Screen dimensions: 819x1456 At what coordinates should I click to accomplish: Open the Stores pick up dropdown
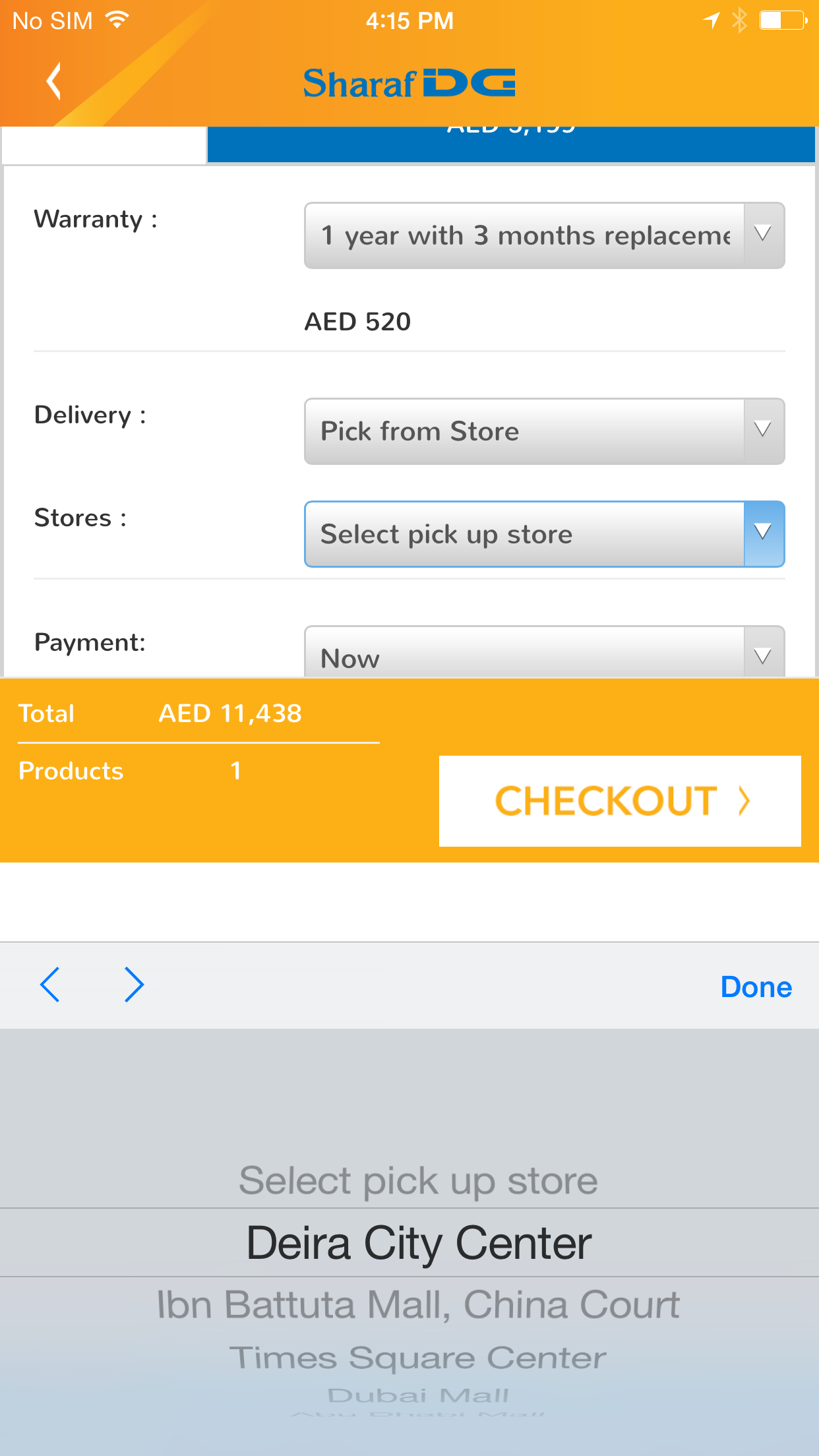tap(544, 534)
